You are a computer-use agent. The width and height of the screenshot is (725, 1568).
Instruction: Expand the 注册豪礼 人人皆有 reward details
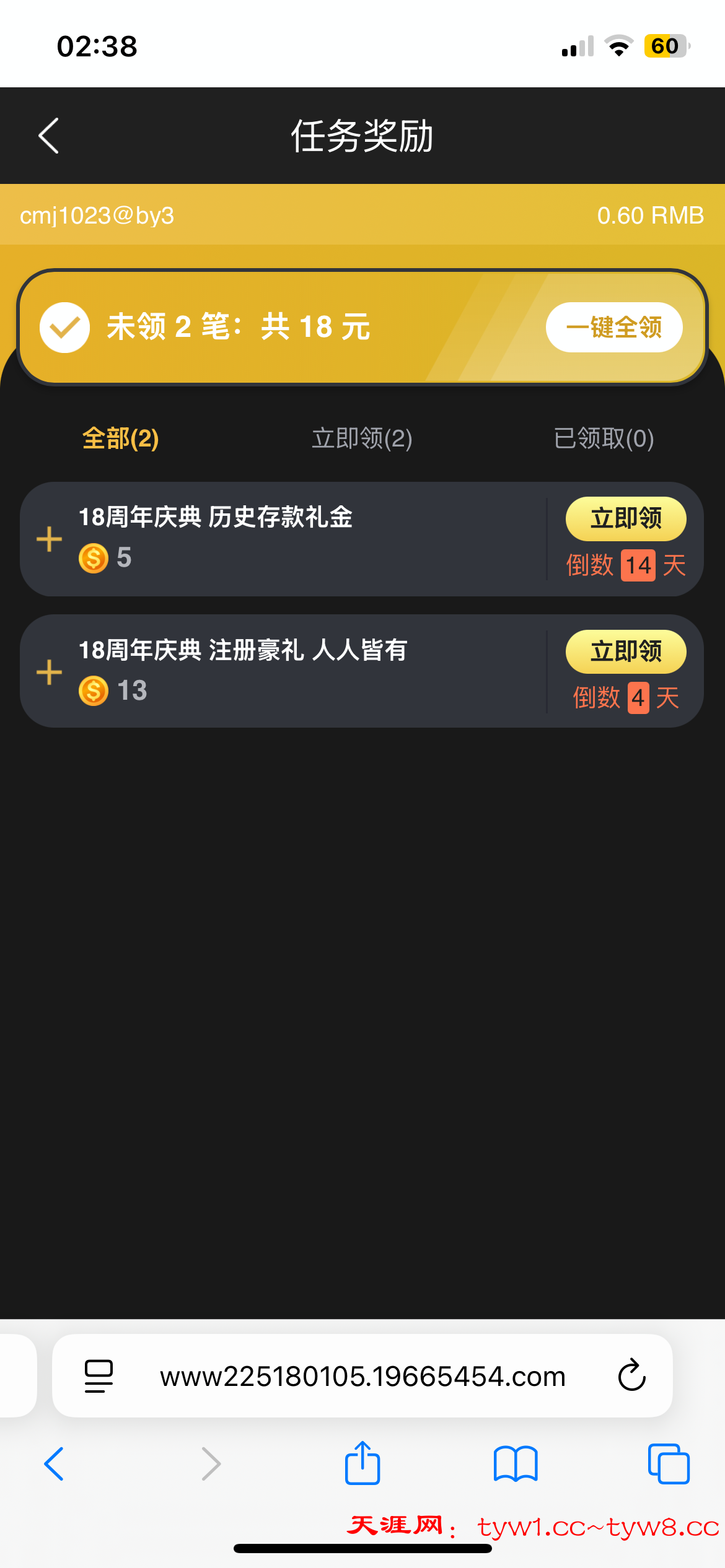click(x=50, y=672)
